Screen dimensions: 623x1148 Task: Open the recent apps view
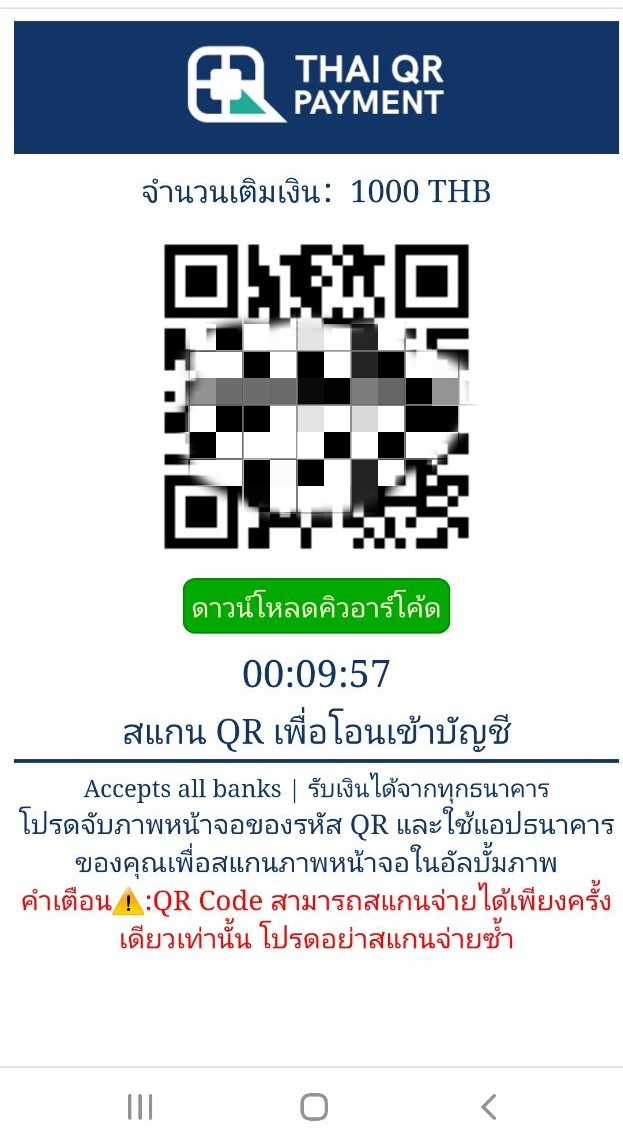point(140,1106)
